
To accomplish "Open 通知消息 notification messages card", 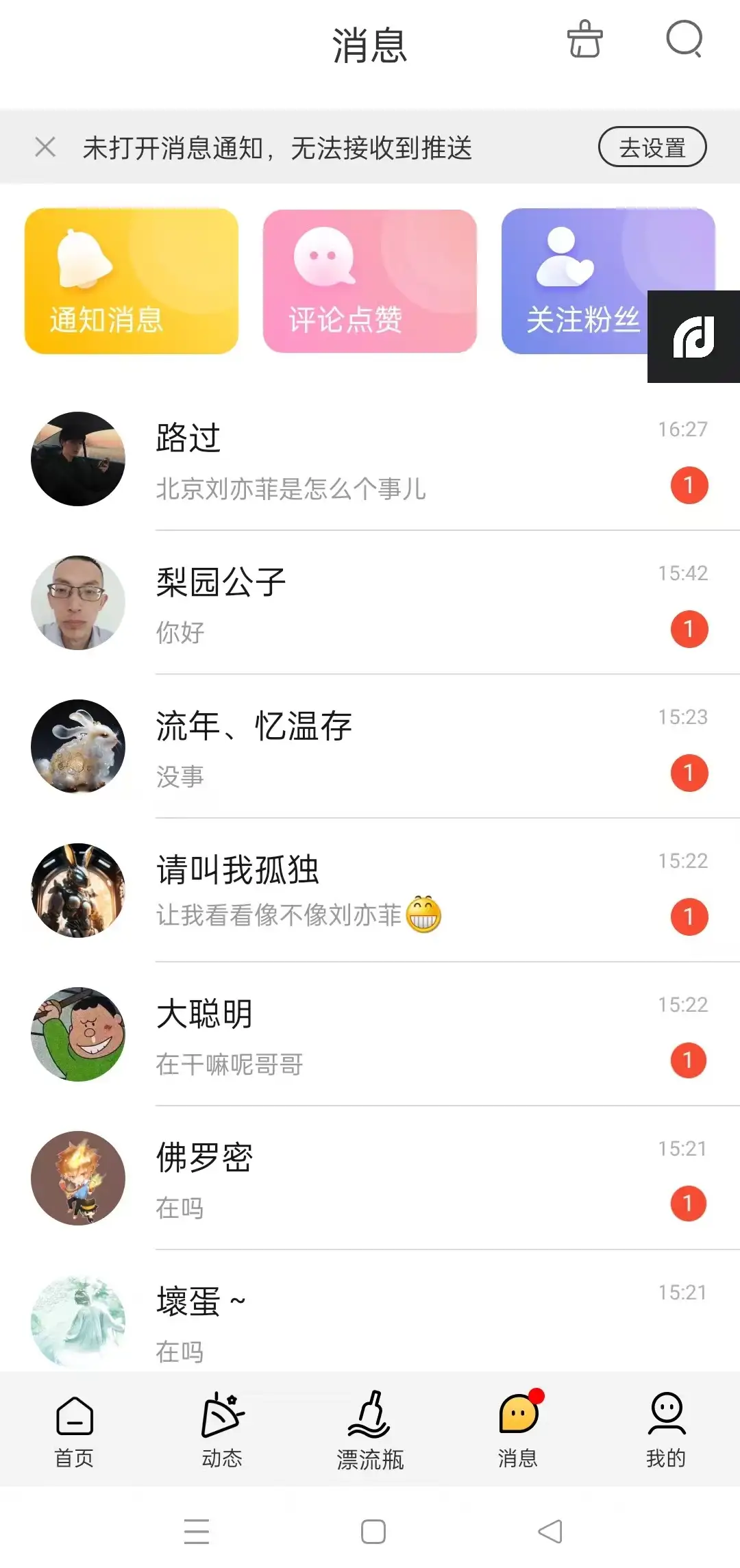I will (x=132, y=279).
